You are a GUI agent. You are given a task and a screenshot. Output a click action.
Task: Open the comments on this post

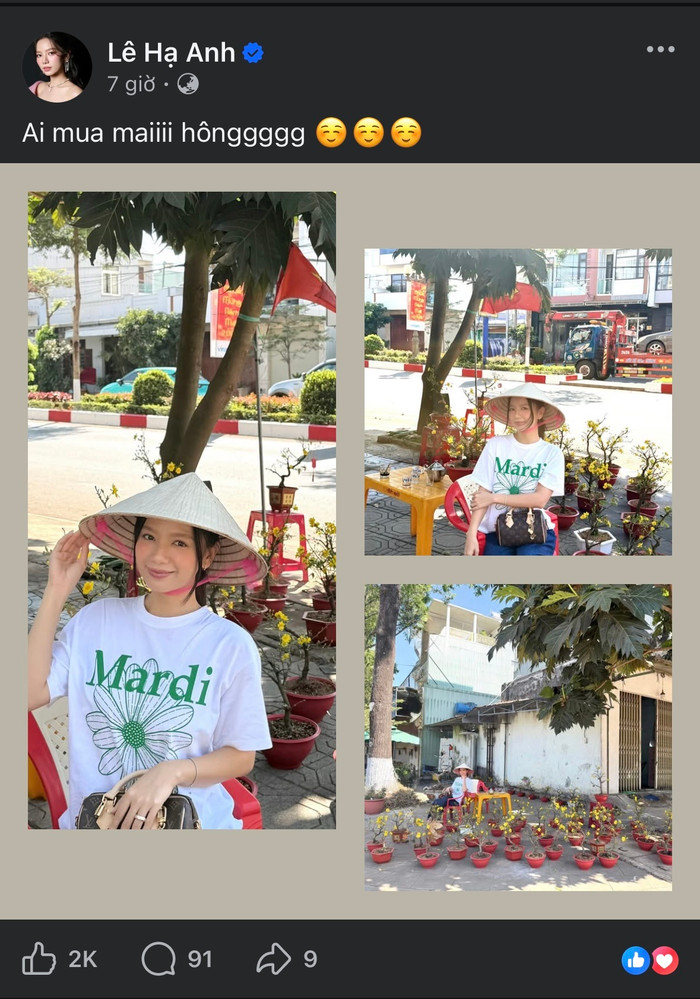click(x=158, y=959)
